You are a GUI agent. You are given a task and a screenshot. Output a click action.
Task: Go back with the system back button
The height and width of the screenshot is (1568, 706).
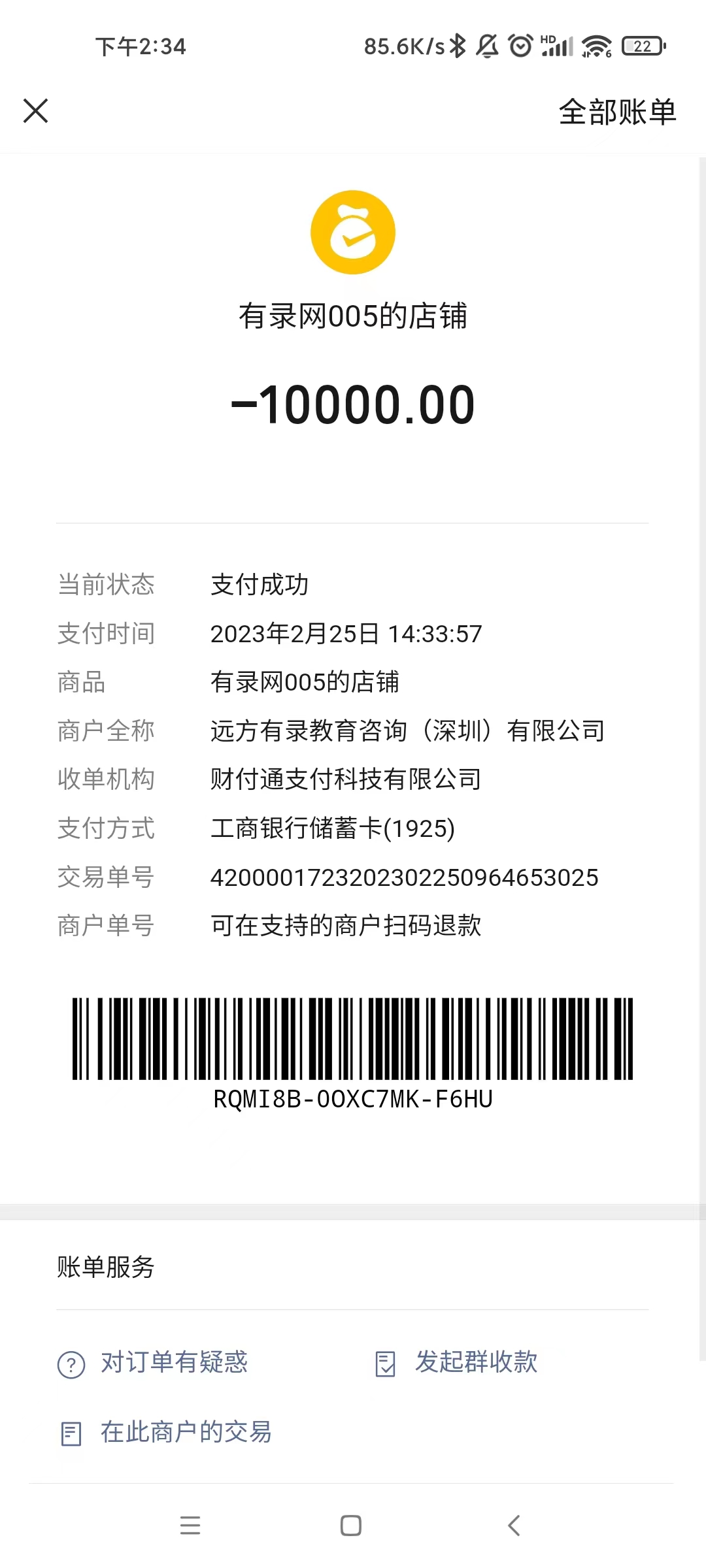click(514, 1526)
